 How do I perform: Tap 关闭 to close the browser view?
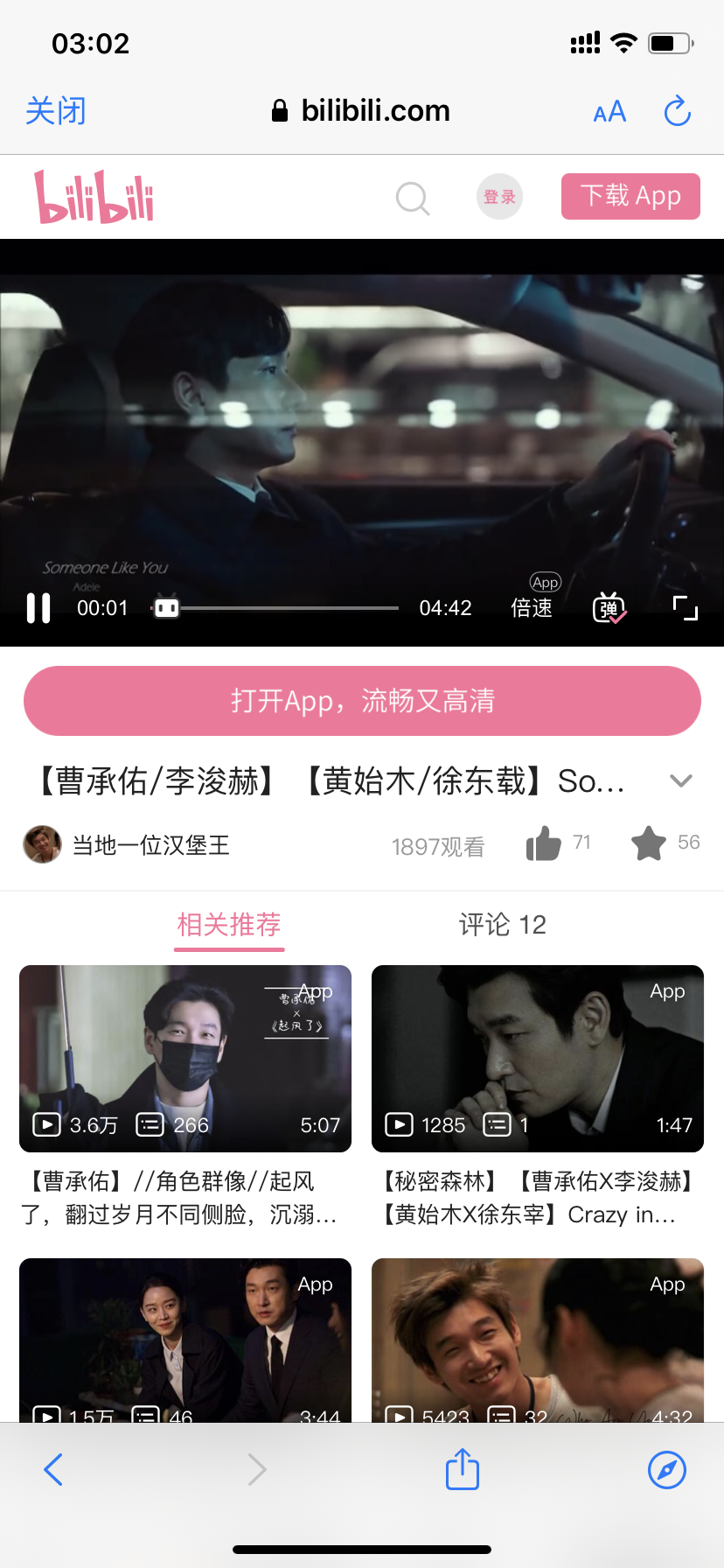click(x=56, y=111)
